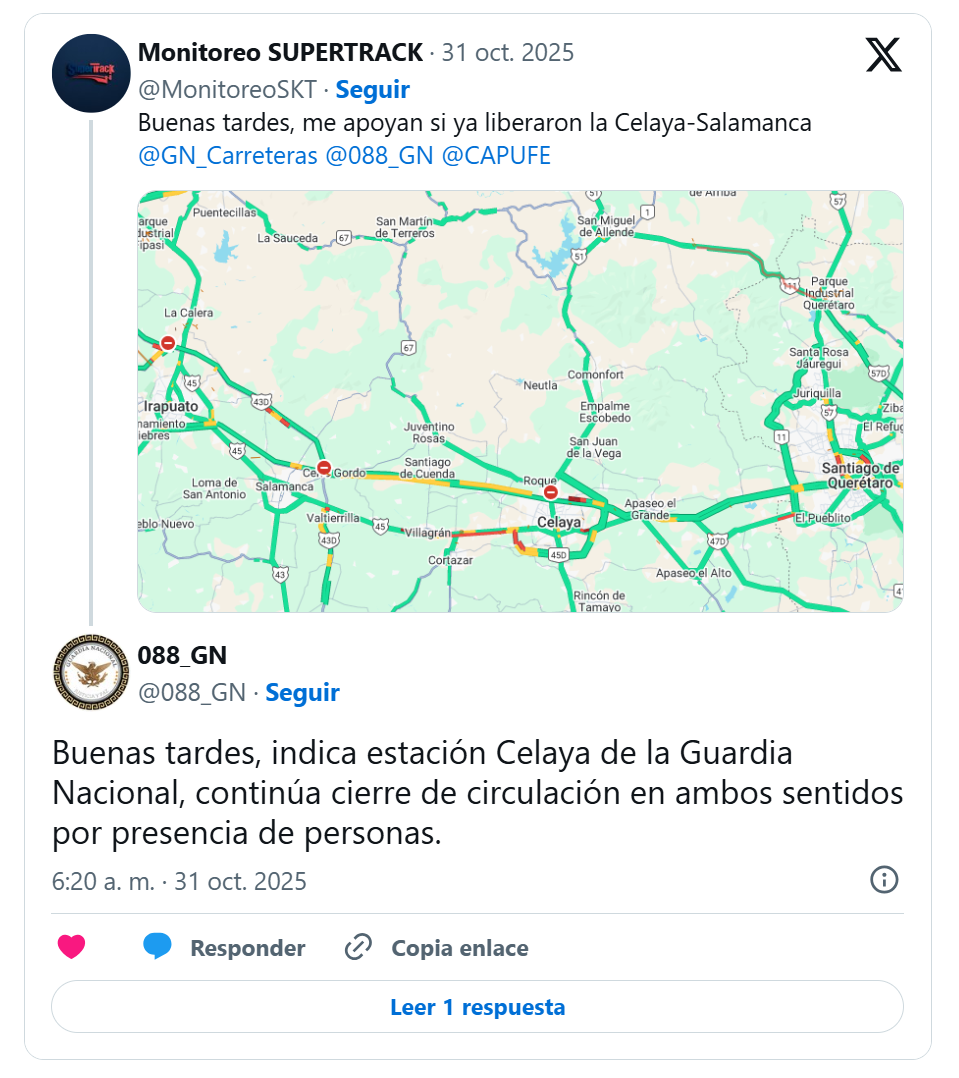The width and height of the screenshot is (959, 1078).
Task: Select Leer 1 respuesta
Action: (x=477, y=1006)
